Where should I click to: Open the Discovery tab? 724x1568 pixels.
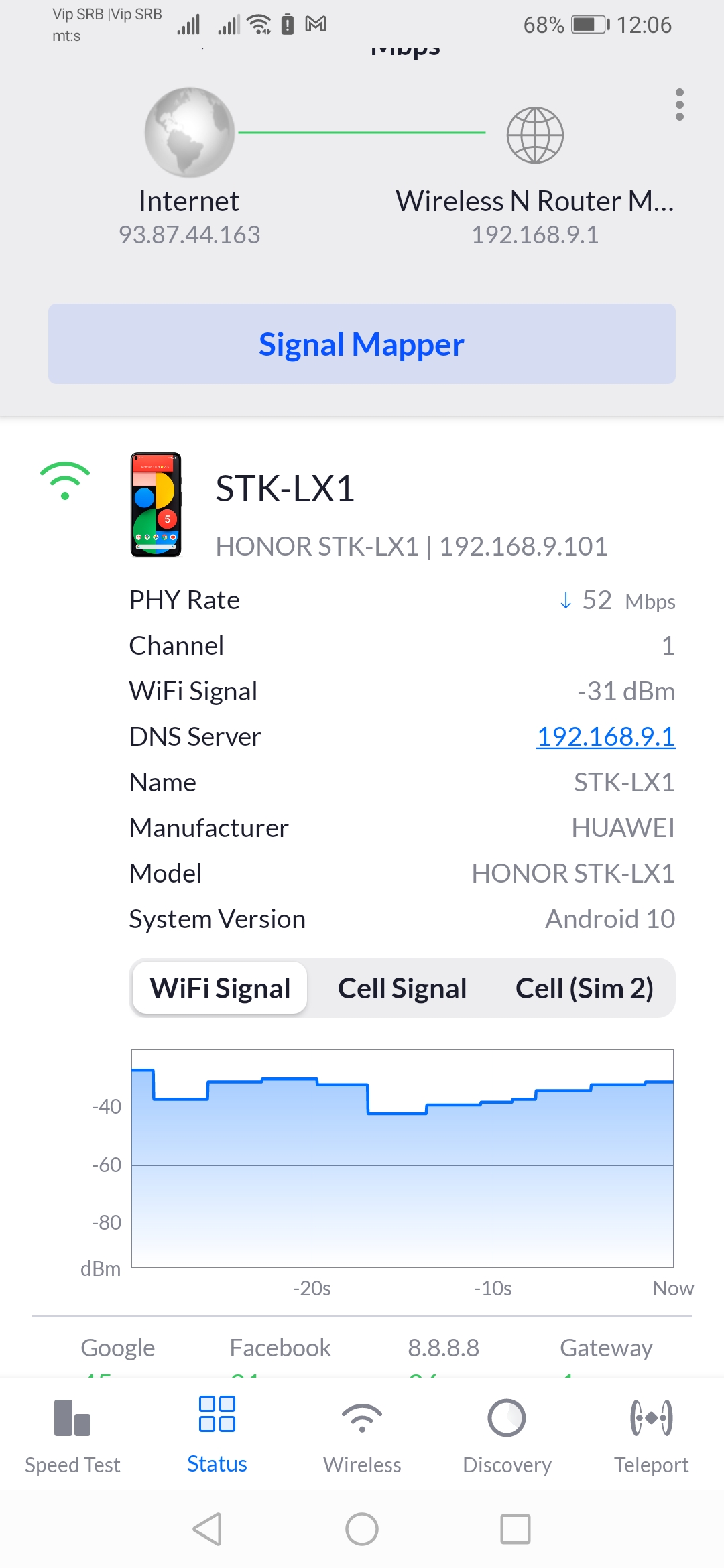click(507, 1434)
